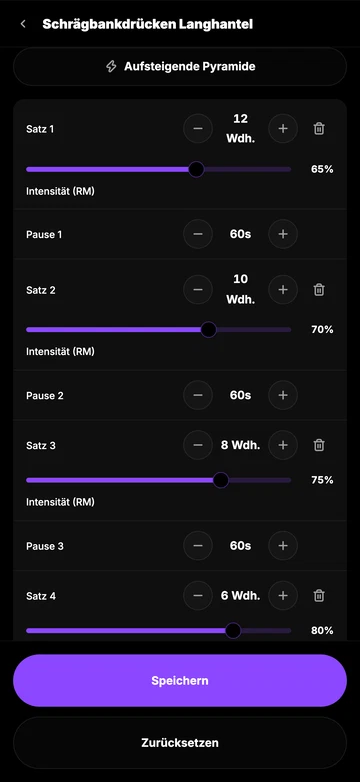360x782 pixels.
Task: Delete Satz 1 with trash icon
Action: pyautogui.click(x=319, y=129)
